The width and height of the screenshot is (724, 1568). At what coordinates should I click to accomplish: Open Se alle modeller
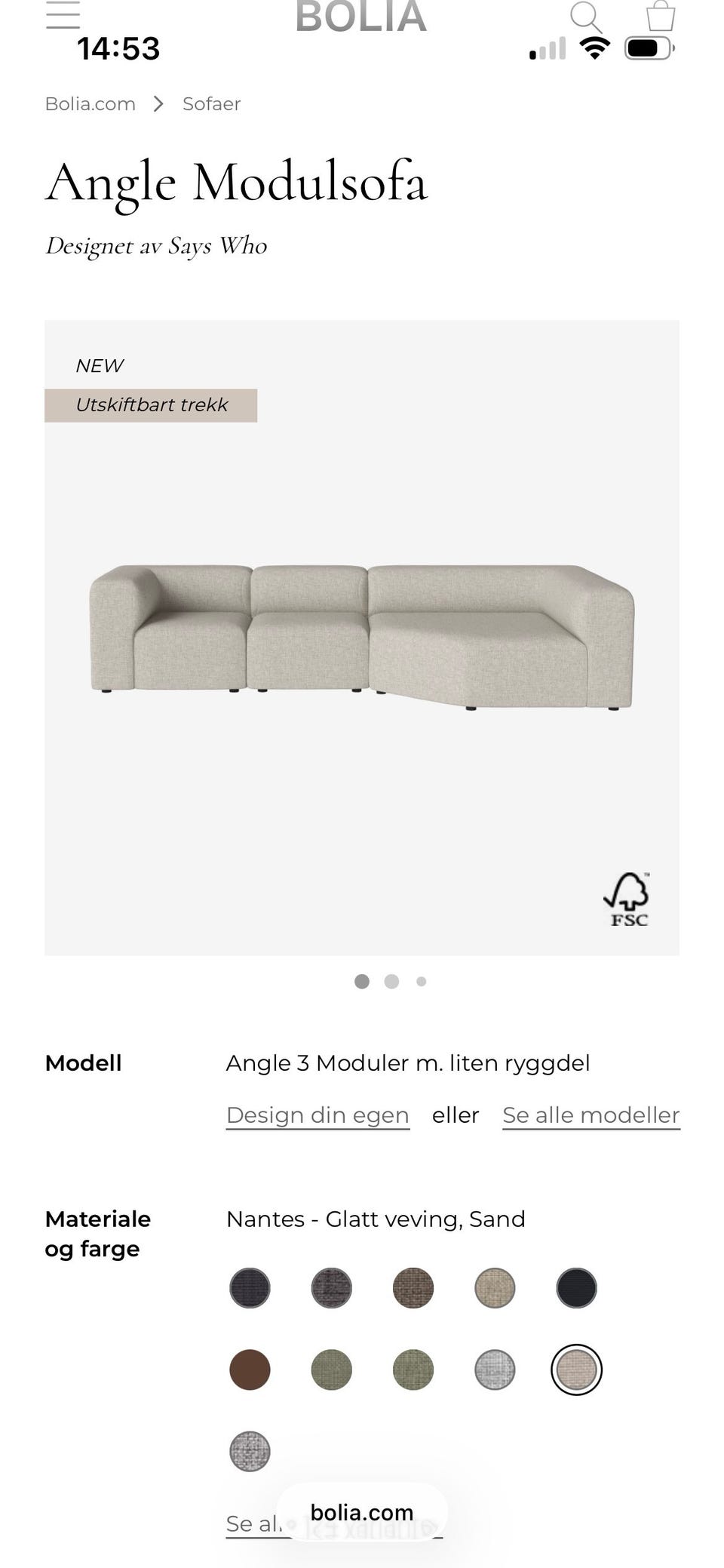tap(591, 1115)
